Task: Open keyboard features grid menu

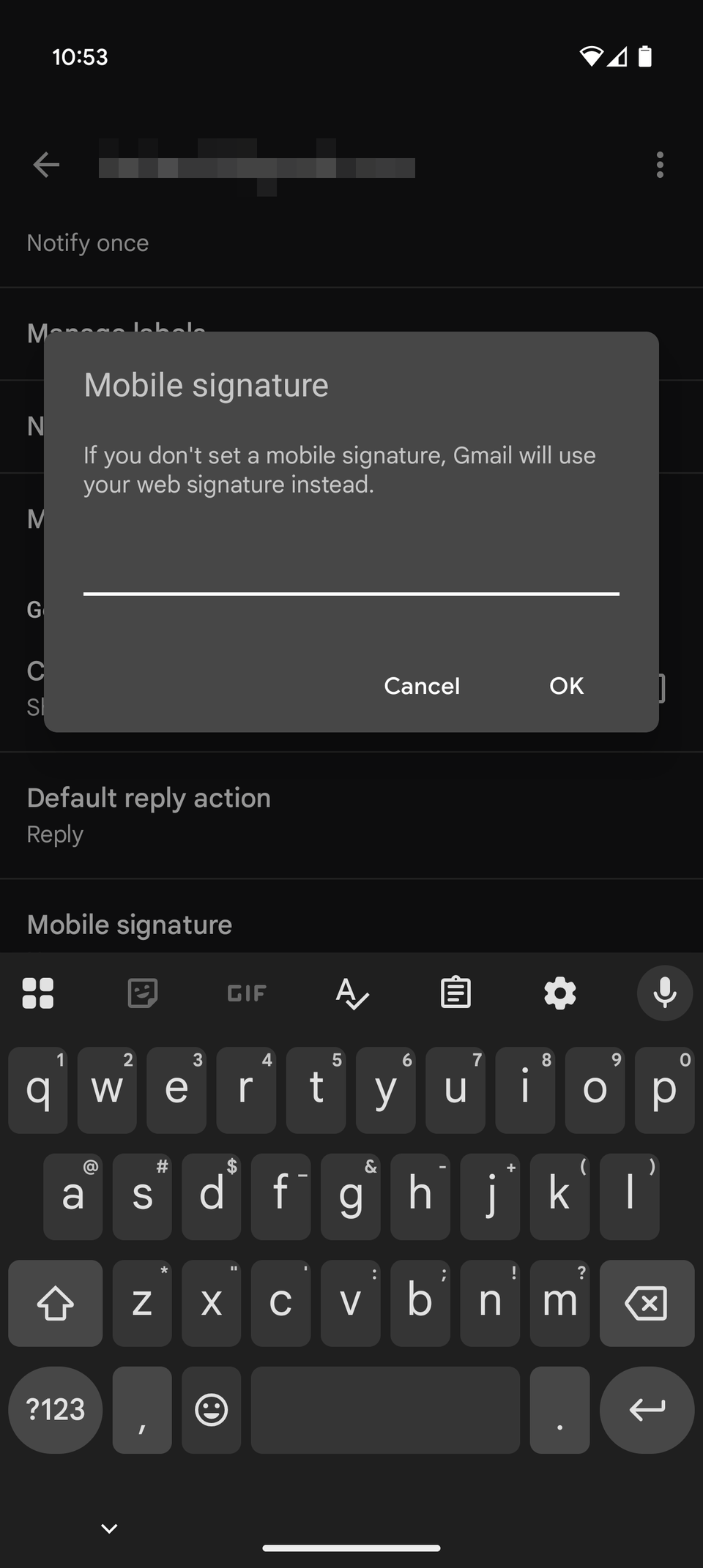Action: tap(38, 993)
